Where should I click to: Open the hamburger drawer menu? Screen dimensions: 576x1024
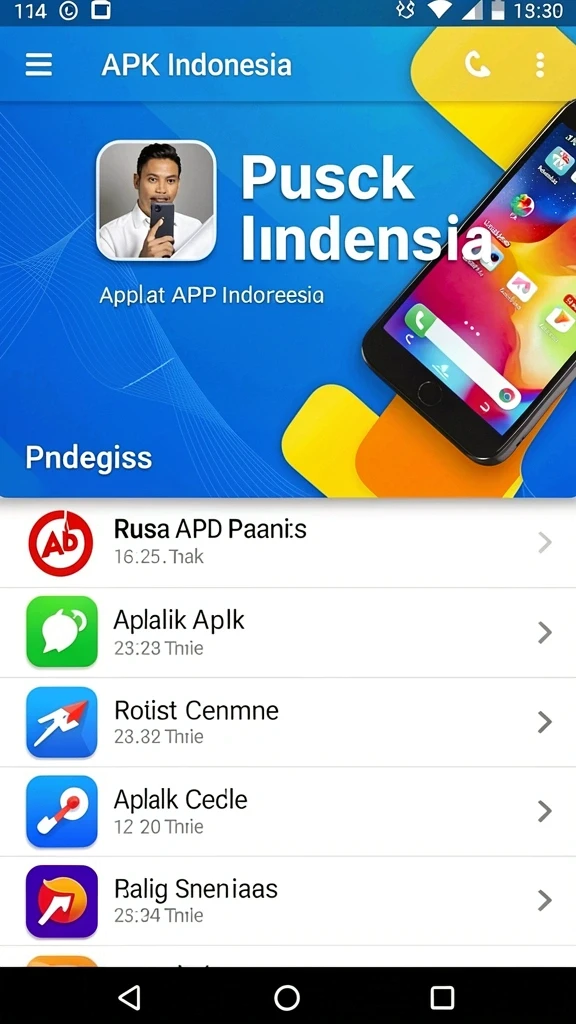click(39, 65)
